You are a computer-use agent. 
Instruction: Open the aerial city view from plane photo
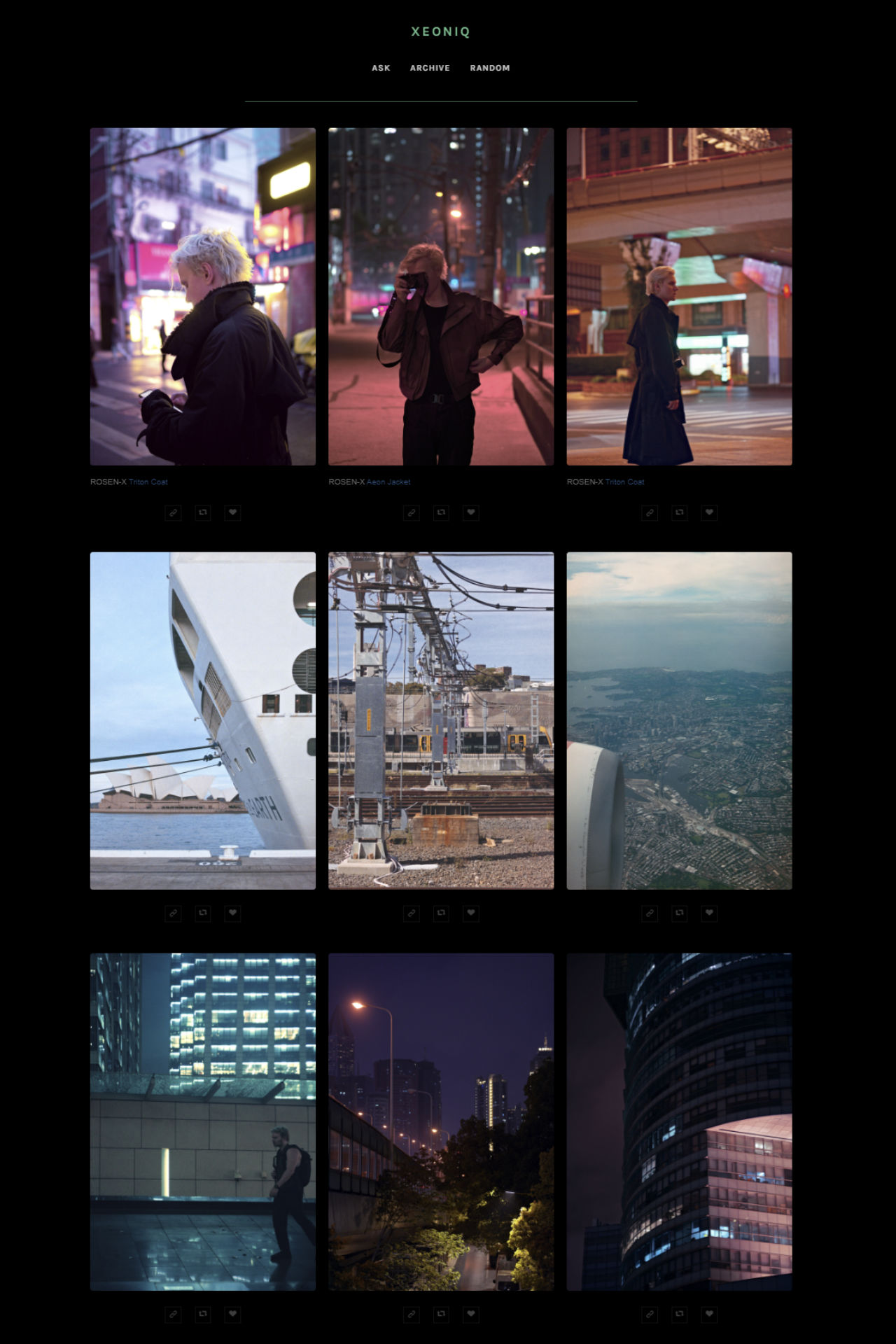(679, 720)
